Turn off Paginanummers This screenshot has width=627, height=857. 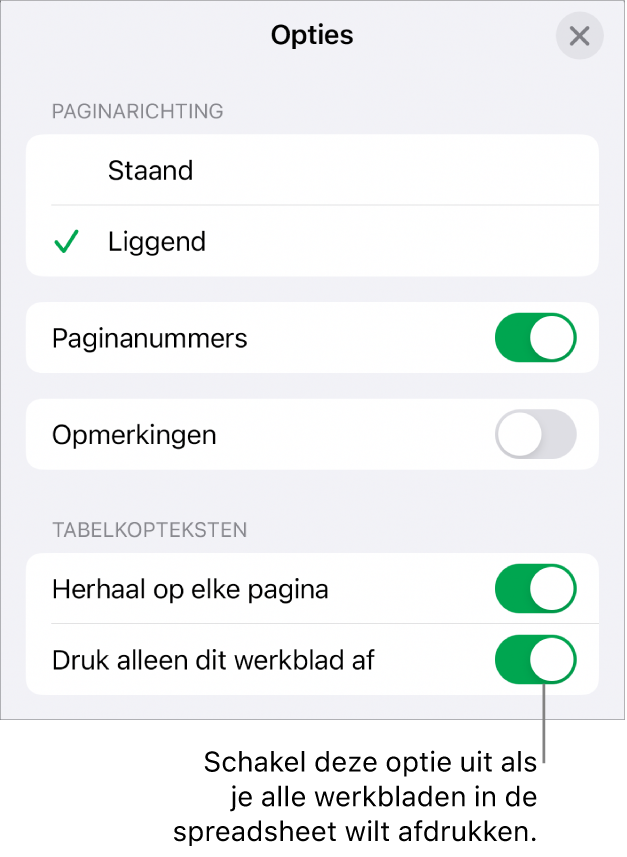pyautogui.click(x=535, y=338)
